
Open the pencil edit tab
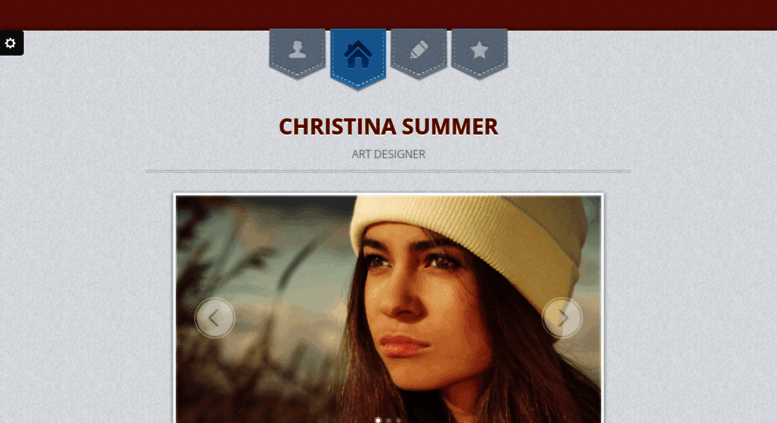419,51
